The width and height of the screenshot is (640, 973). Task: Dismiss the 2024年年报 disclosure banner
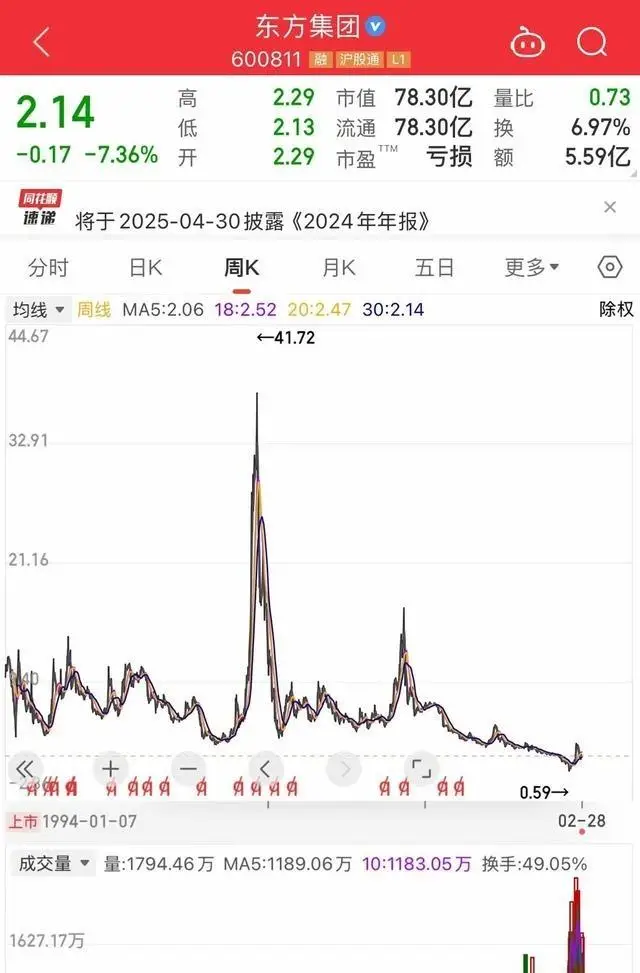[x=610, y=207]
